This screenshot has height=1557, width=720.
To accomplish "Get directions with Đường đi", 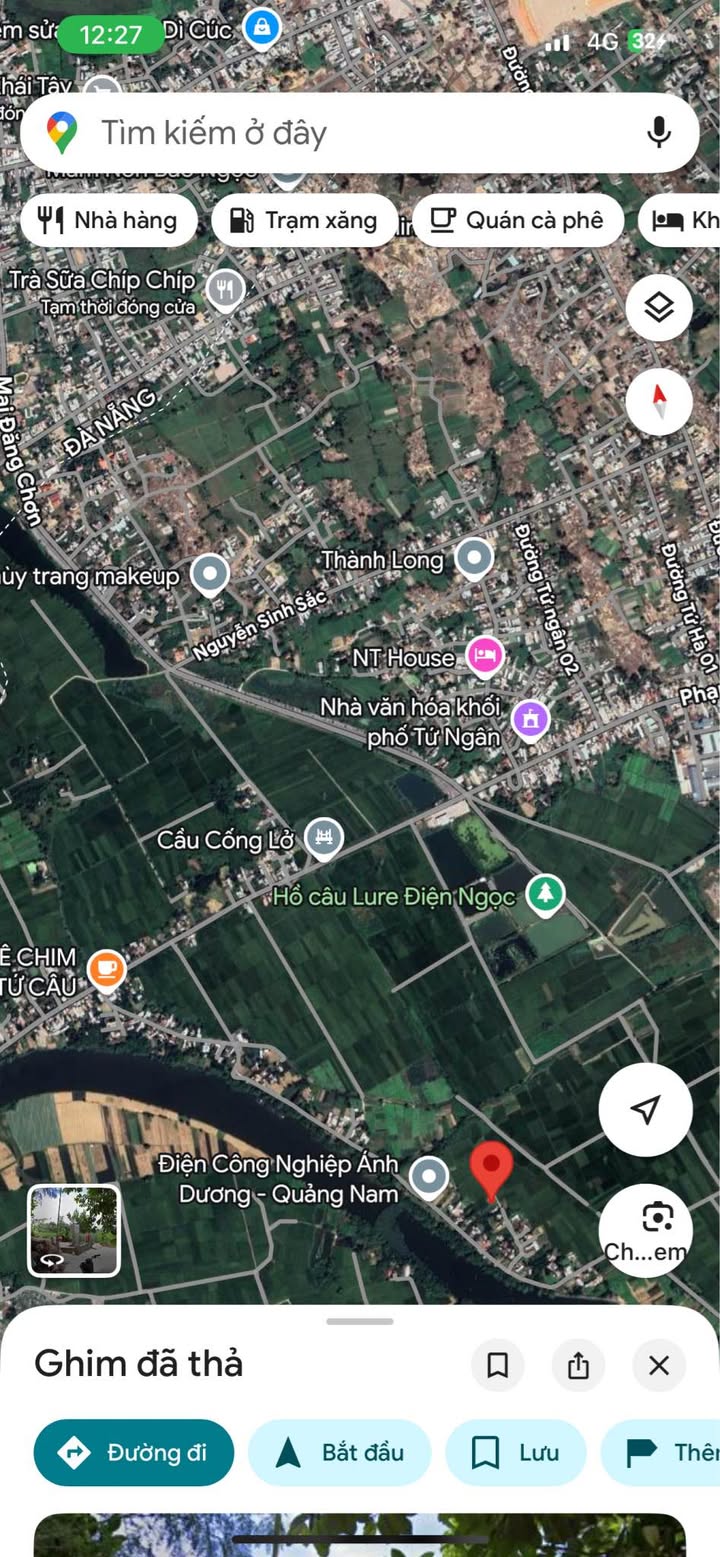I will point(134,1452).
